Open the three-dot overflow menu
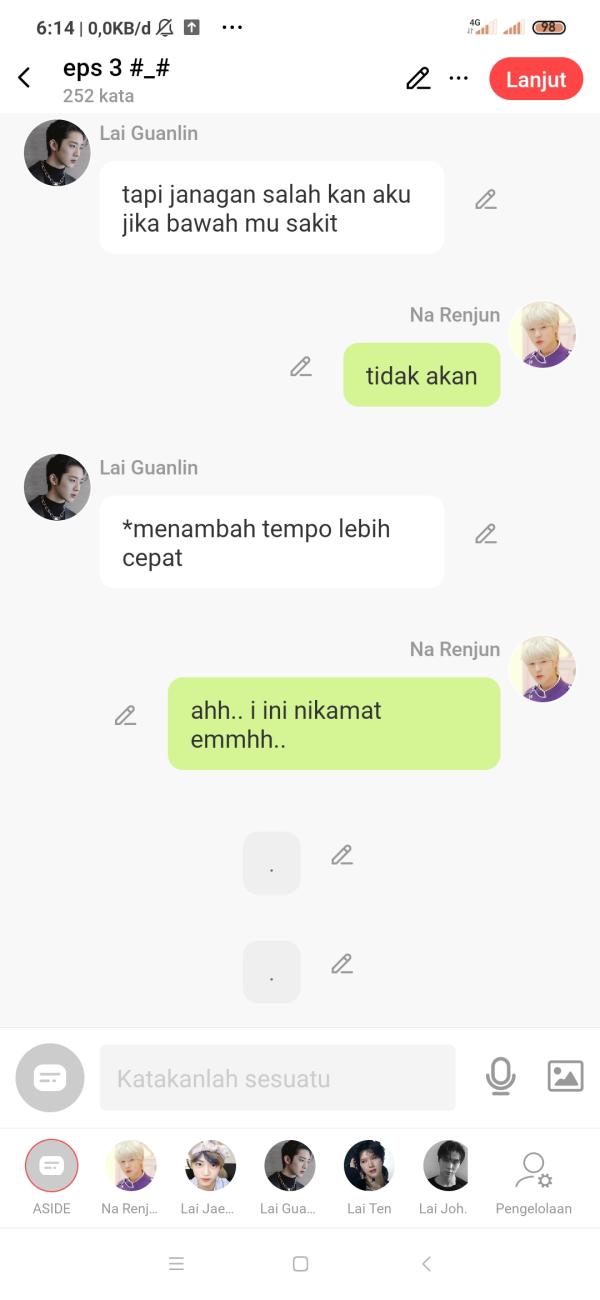This screenshot has width=600, height=1300. tap(459, 79)
